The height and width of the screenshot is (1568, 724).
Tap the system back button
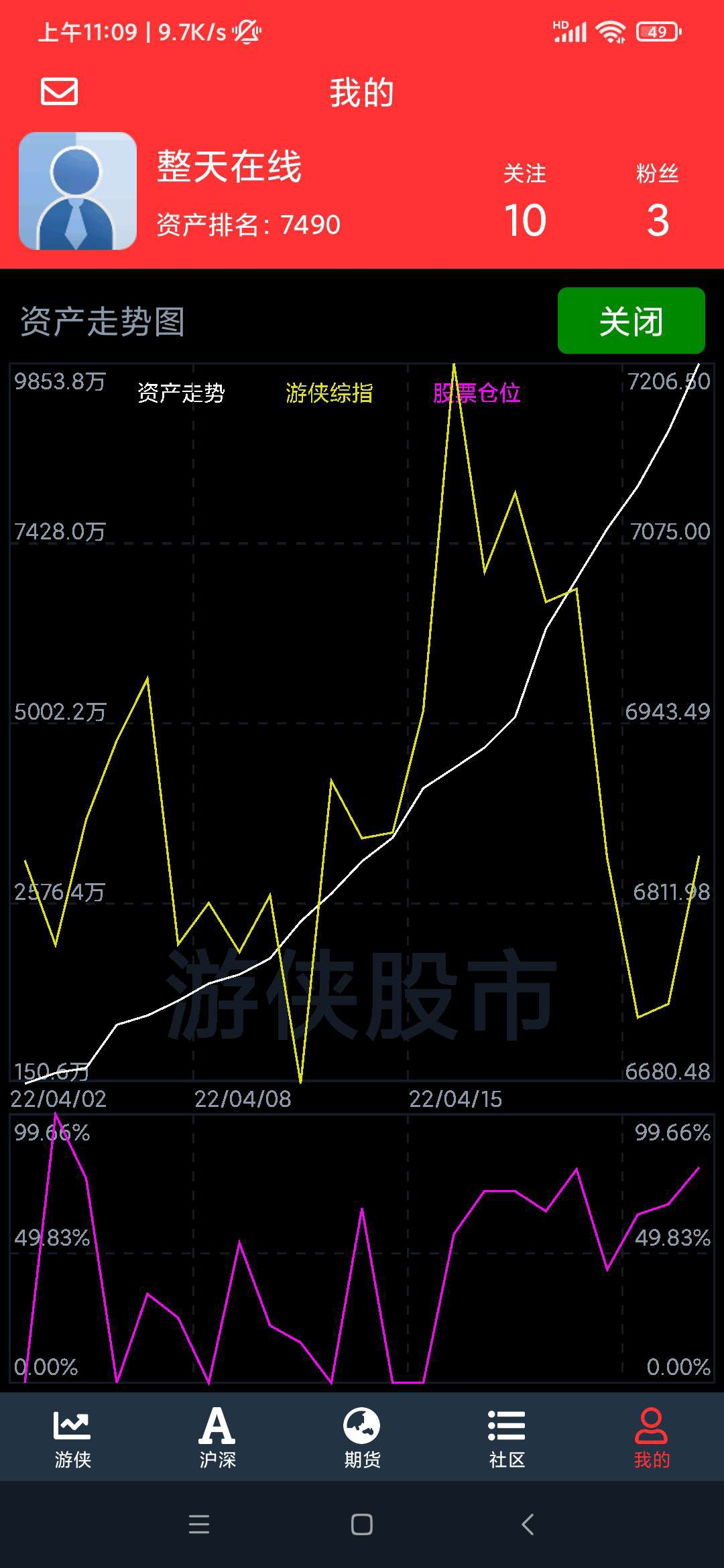528,1524
